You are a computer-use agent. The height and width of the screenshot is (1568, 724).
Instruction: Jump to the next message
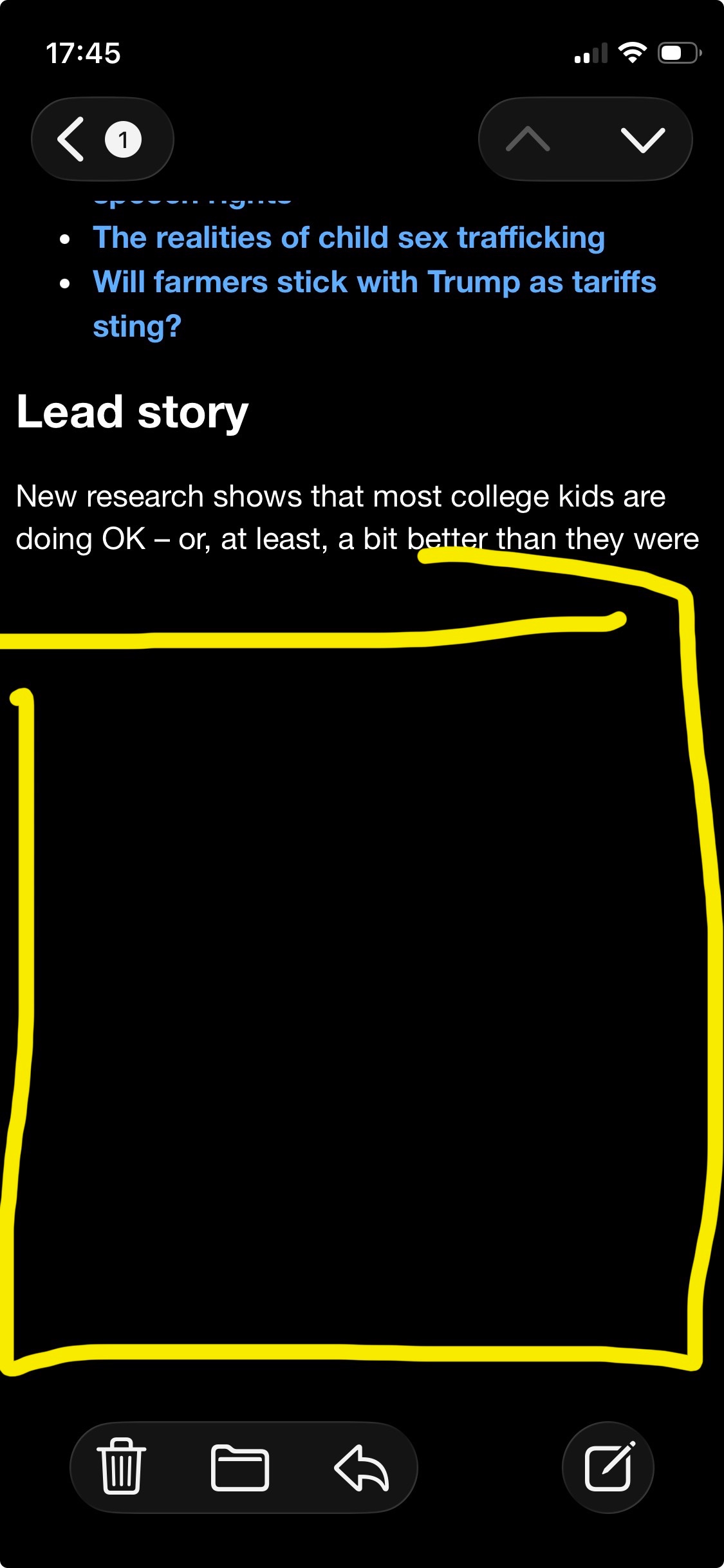tap(642, 139)
